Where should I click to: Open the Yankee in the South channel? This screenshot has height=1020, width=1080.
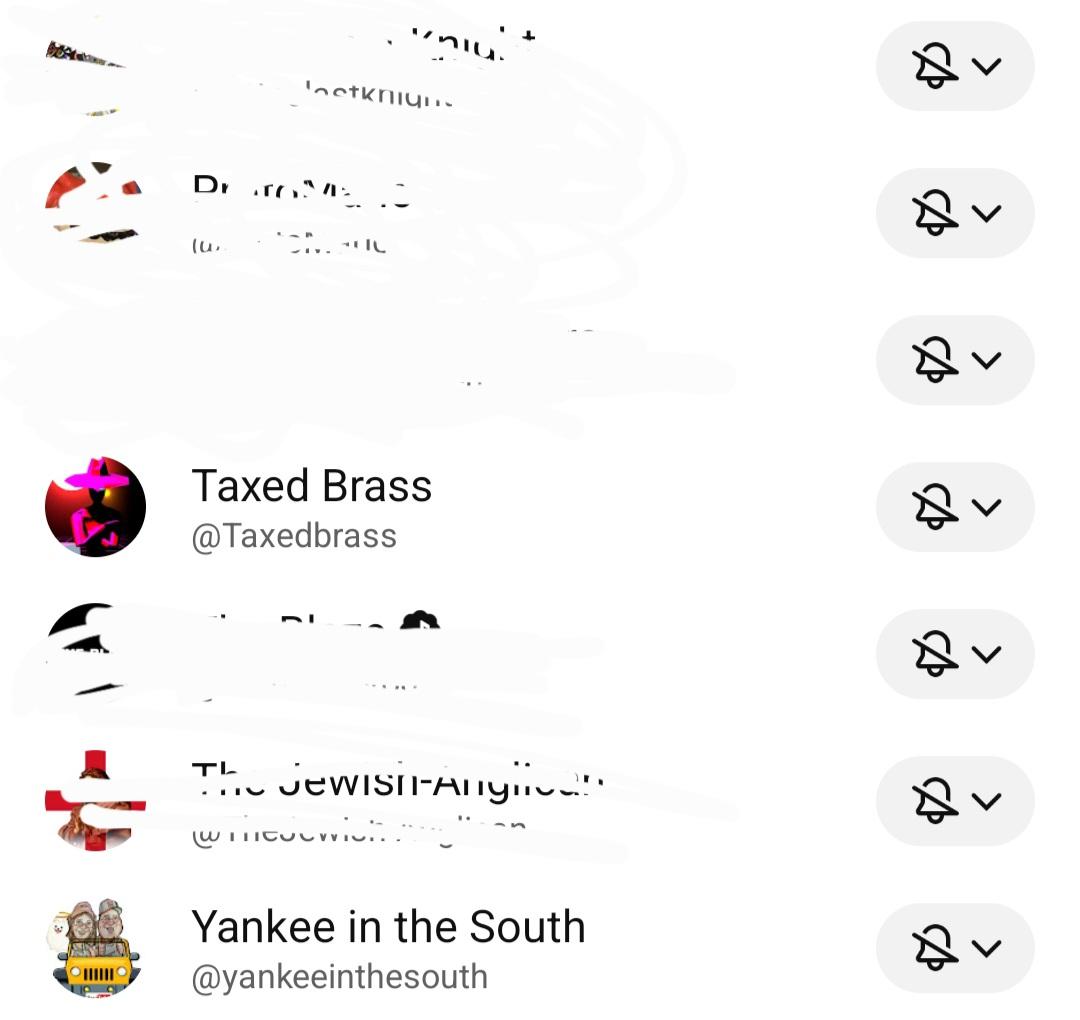pyautogui.click(x=387, y=928)
